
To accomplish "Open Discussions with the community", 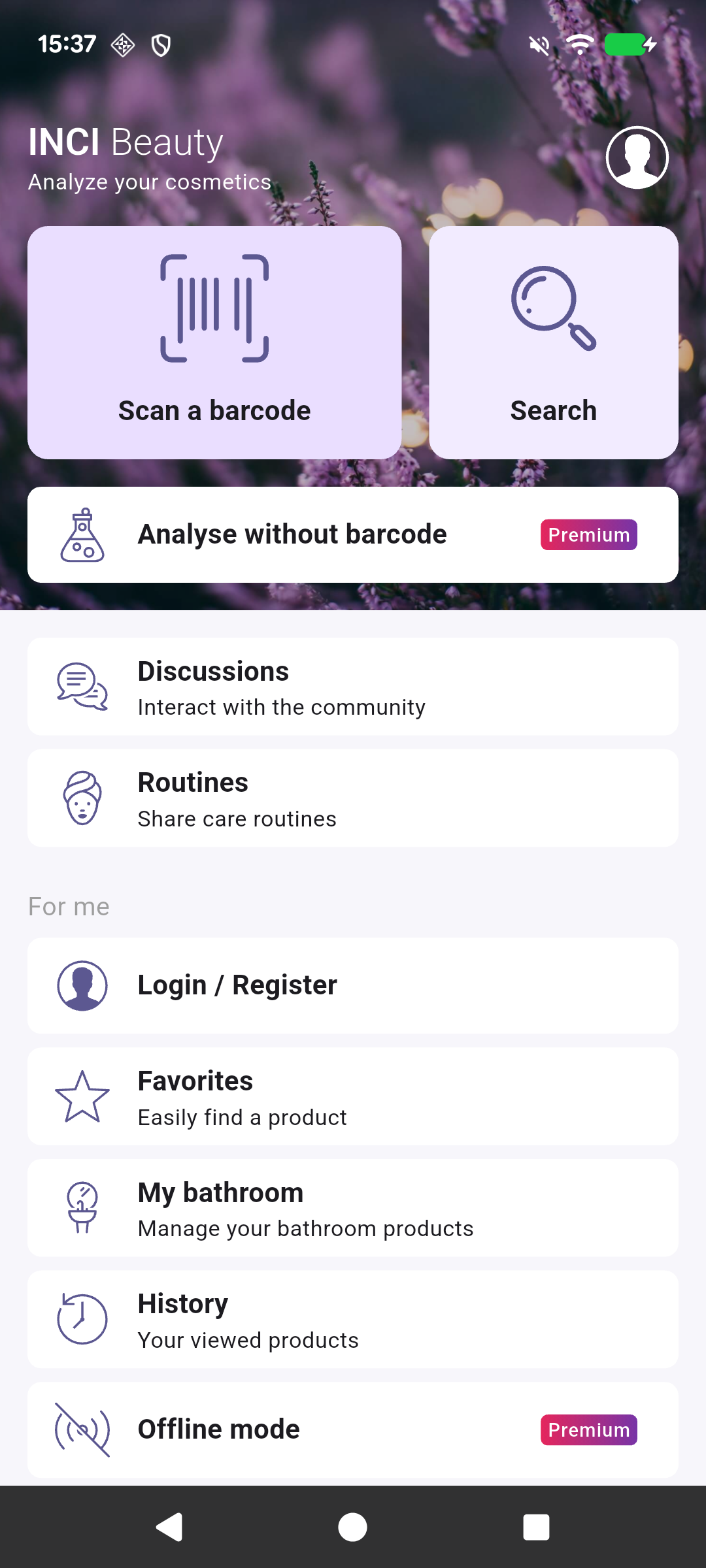I will coord(352,687).
